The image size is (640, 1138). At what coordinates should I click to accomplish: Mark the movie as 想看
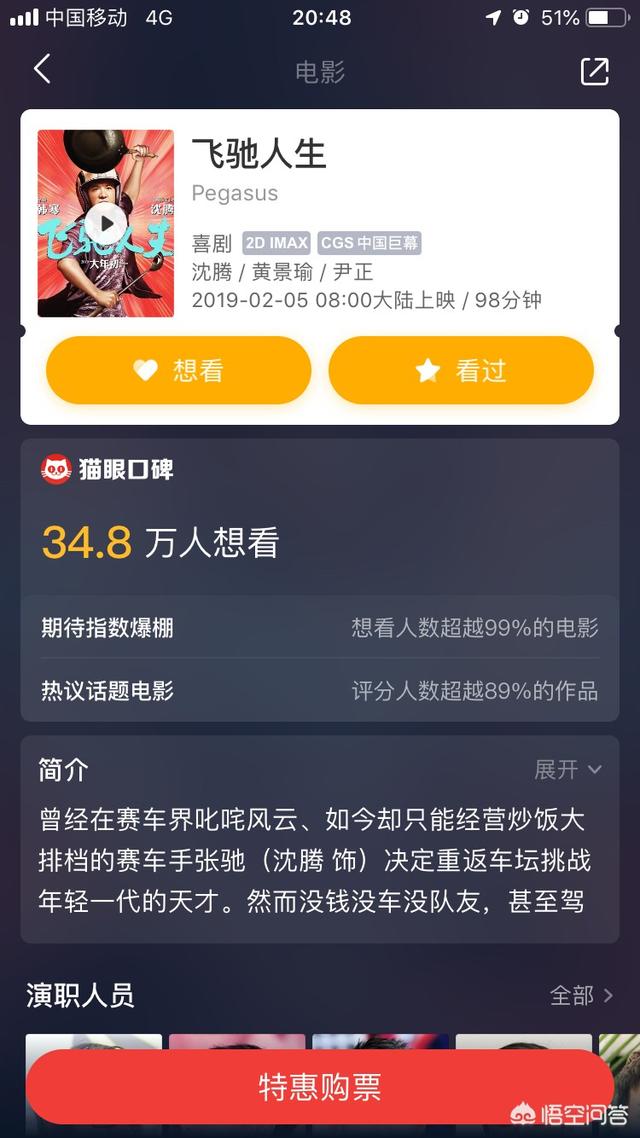[178, 371]
